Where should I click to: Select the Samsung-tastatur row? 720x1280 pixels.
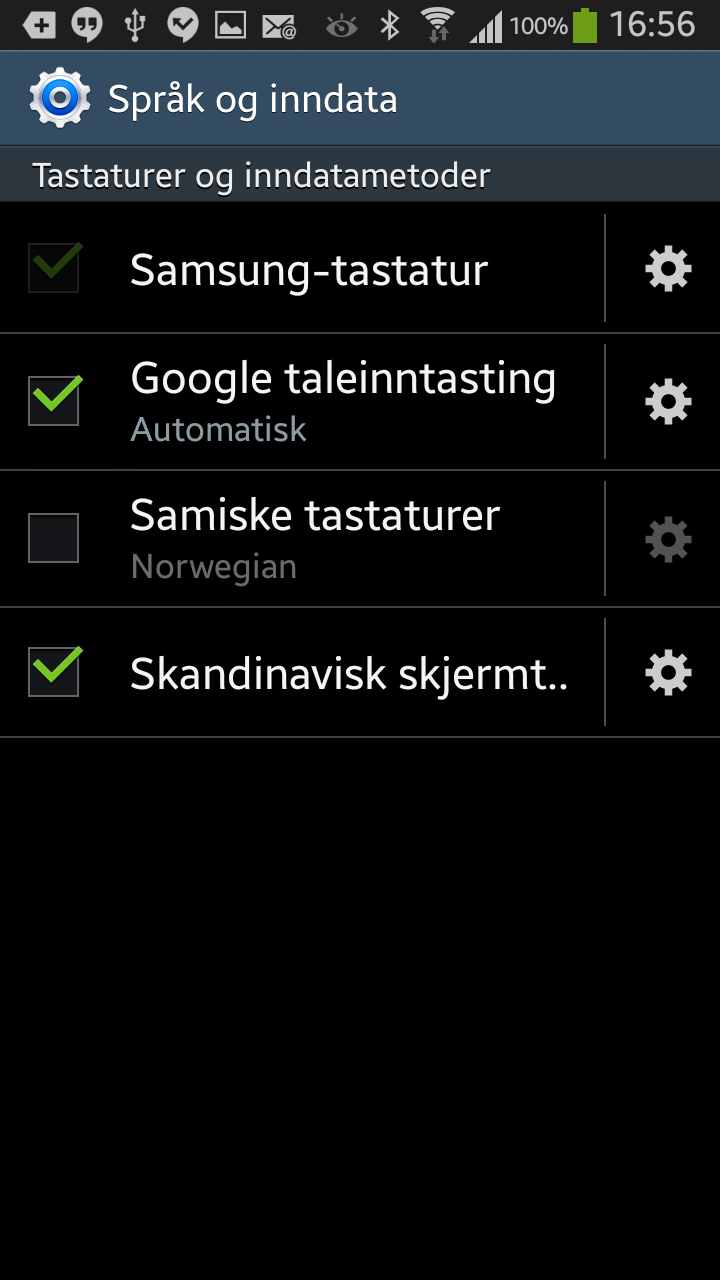[x=302, y=268]
